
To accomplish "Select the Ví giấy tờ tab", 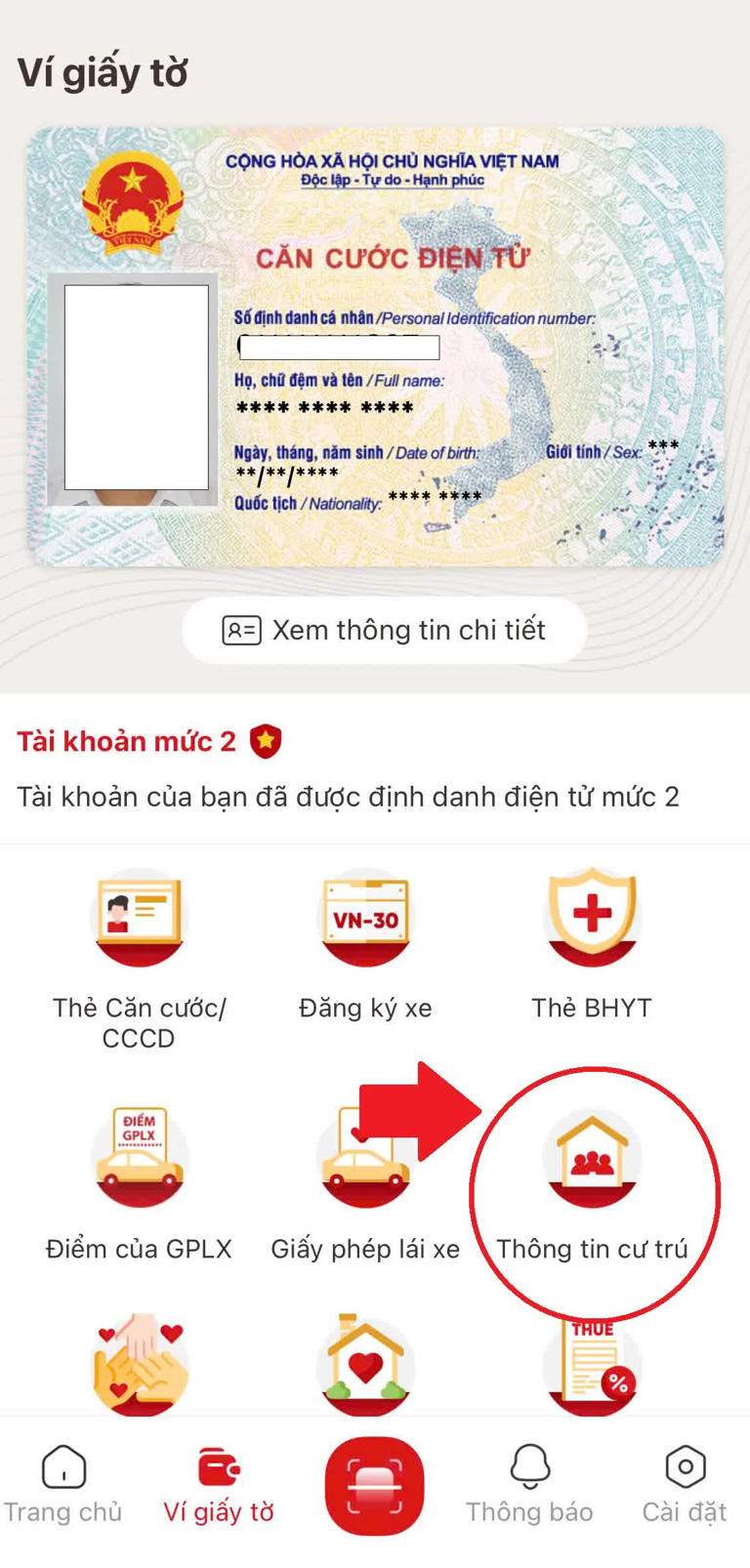I will (x=219, y=1484).
